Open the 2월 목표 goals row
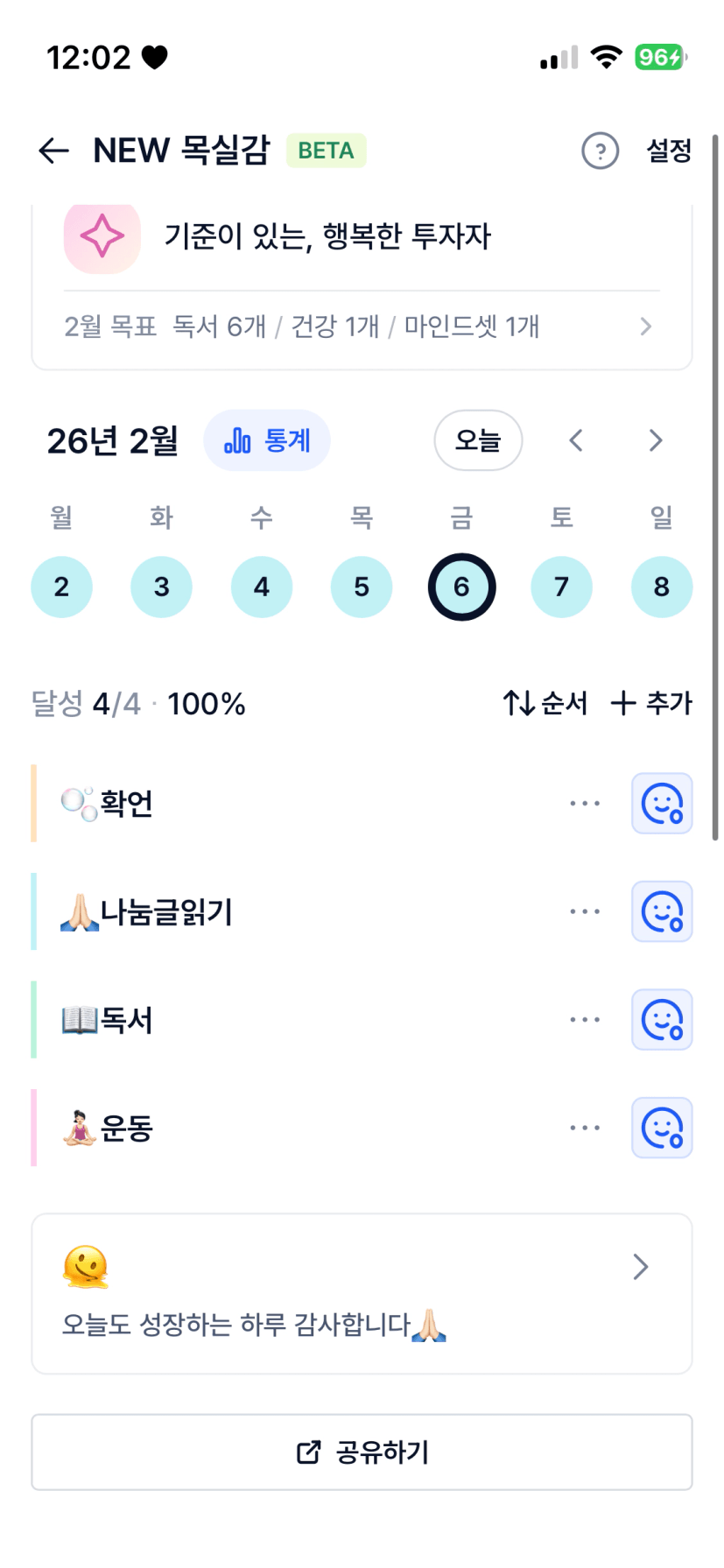Viewport: 724px width, 1568px height. coord(362,327)
